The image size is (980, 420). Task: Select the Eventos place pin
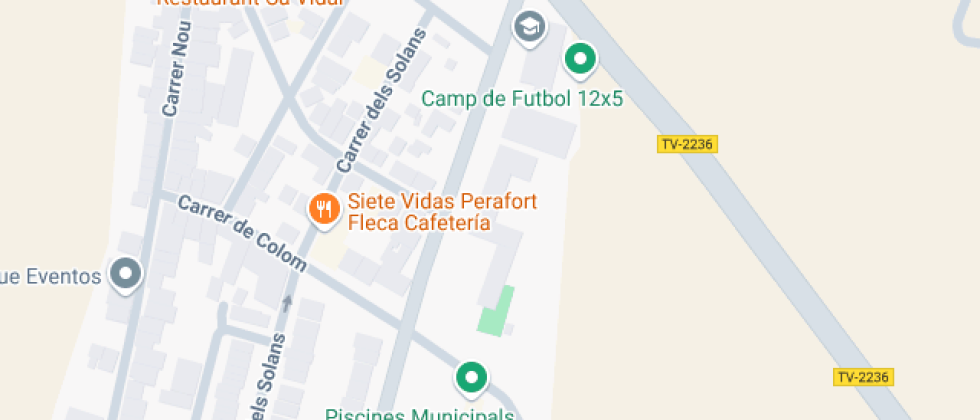[125, 273]
